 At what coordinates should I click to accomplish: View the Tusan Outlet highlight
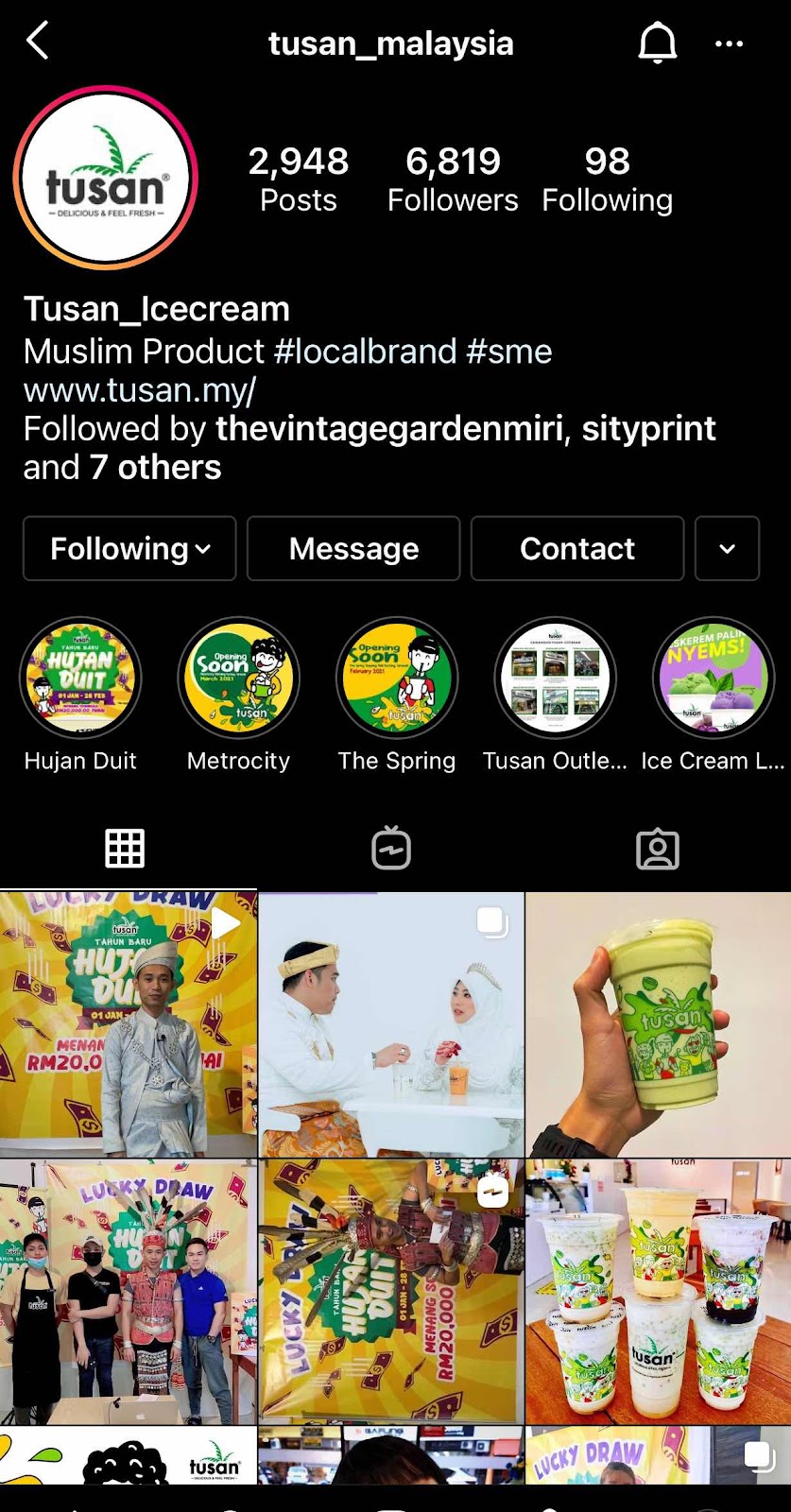pyautogui.click(x=555, y=679)
